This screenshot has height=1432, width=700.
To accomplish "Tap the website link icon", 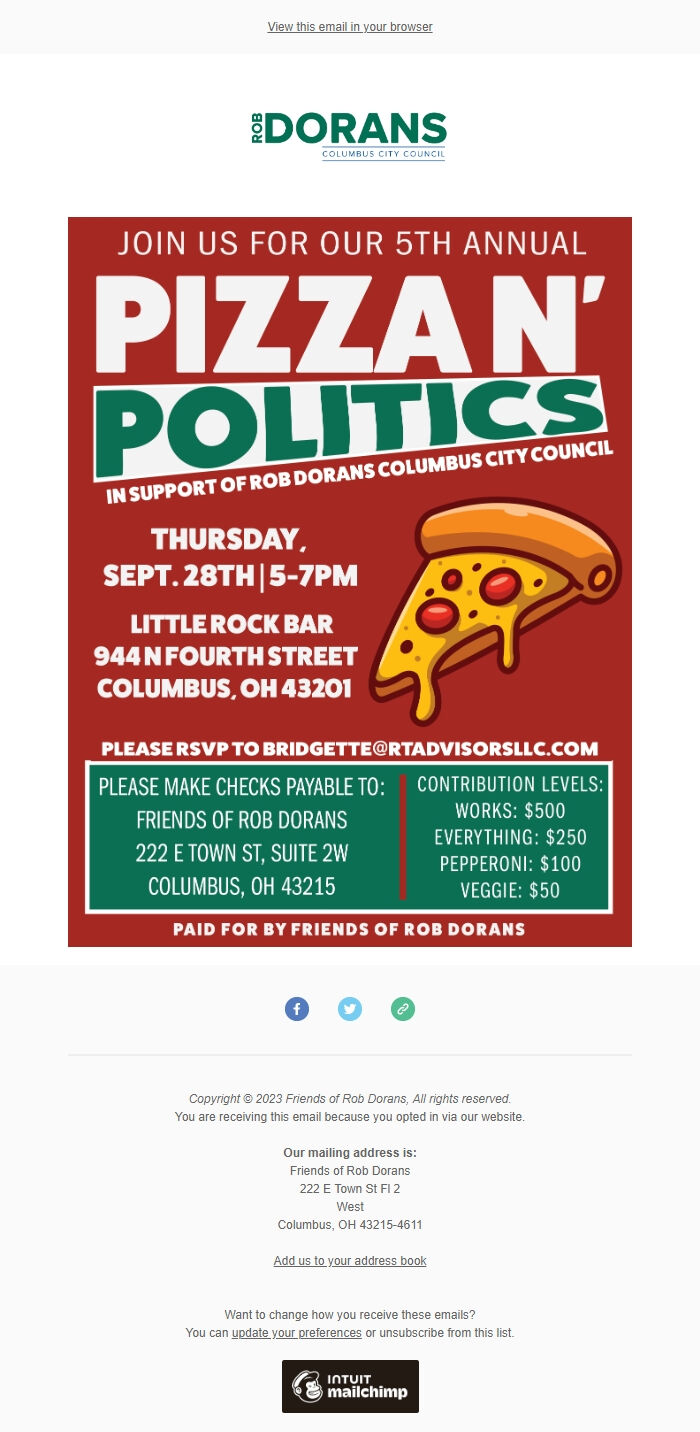I will pos(403,1009).
